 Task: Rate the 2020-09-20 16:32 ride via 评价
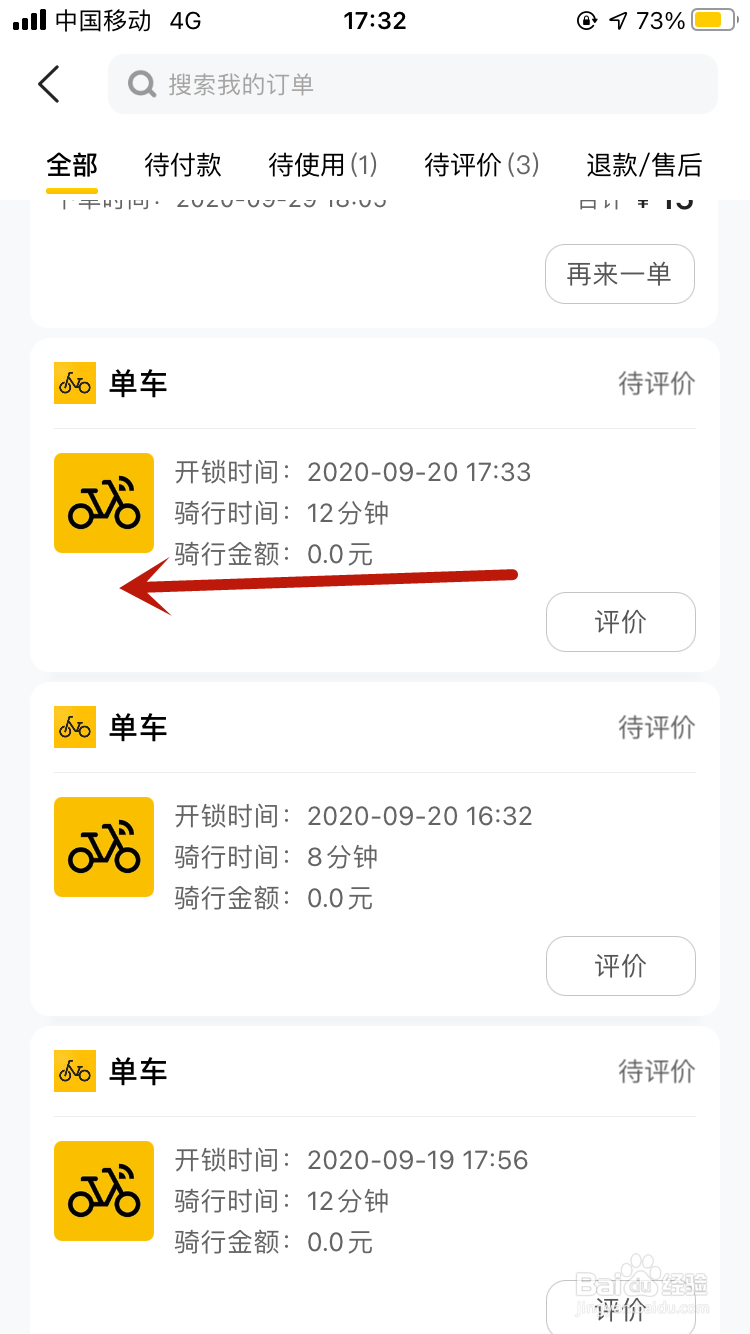click(621, 966)
